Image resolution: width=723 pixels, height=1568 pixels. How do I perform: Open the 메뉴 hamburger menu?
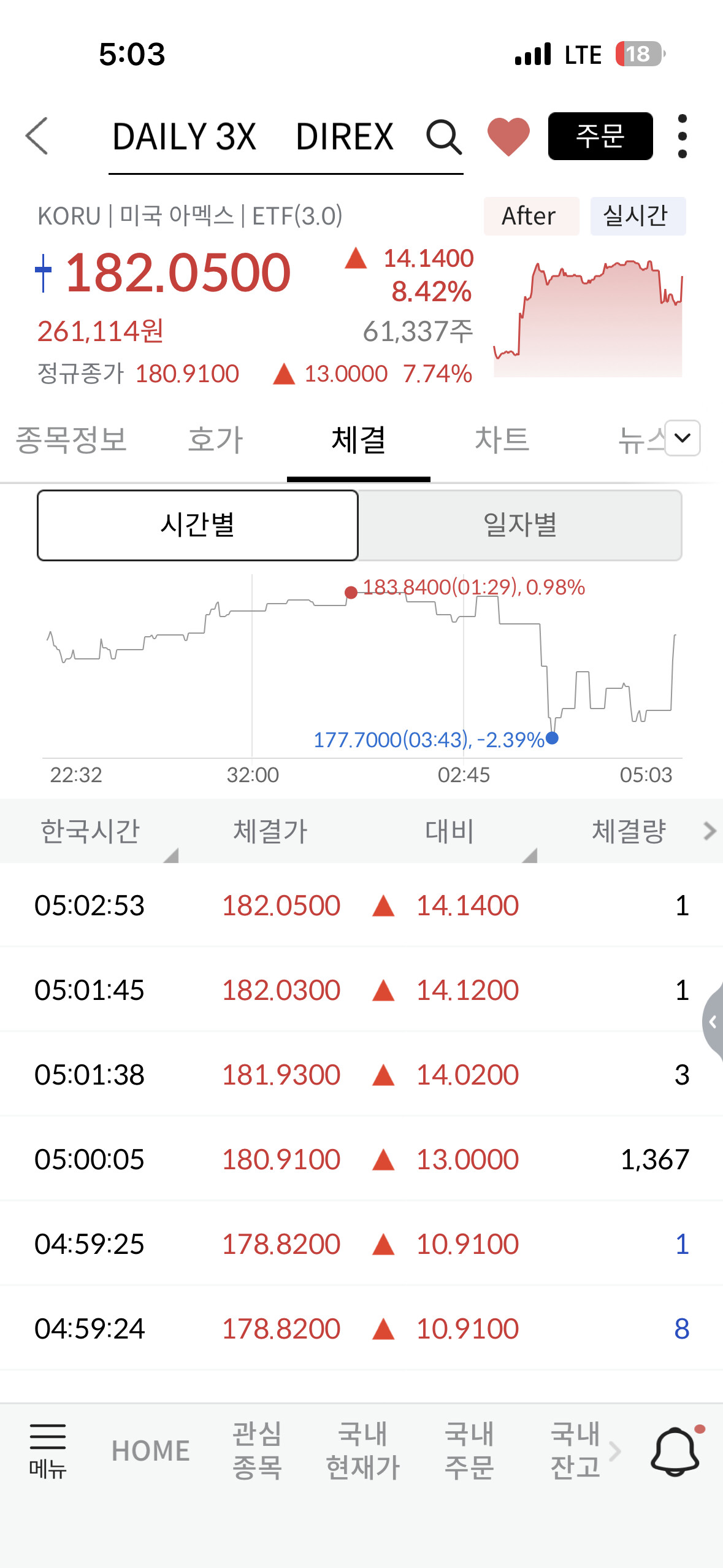tap(47, 1451)
